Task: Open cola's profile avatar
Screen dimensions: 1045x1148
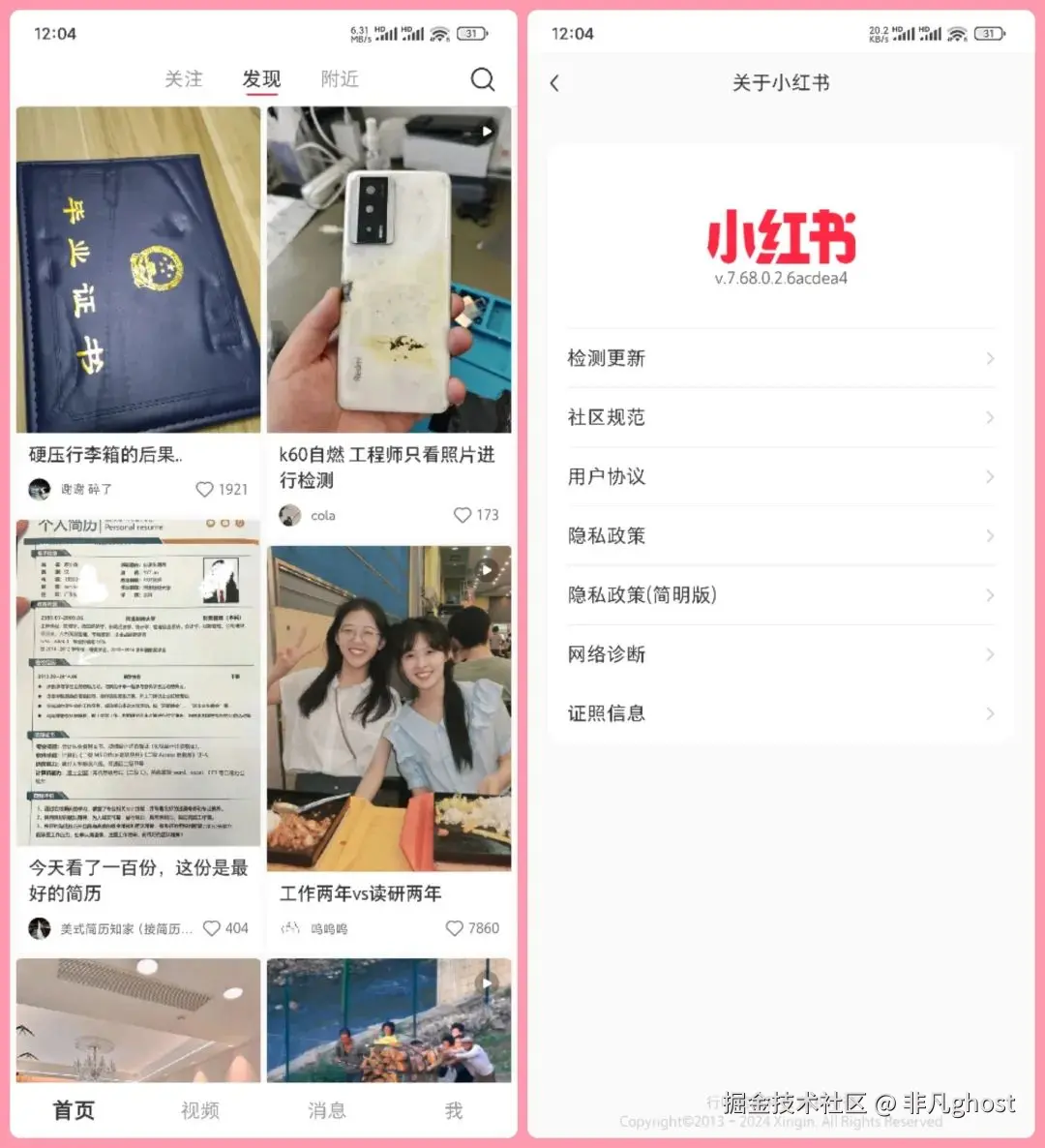Action: coord(288,515)
